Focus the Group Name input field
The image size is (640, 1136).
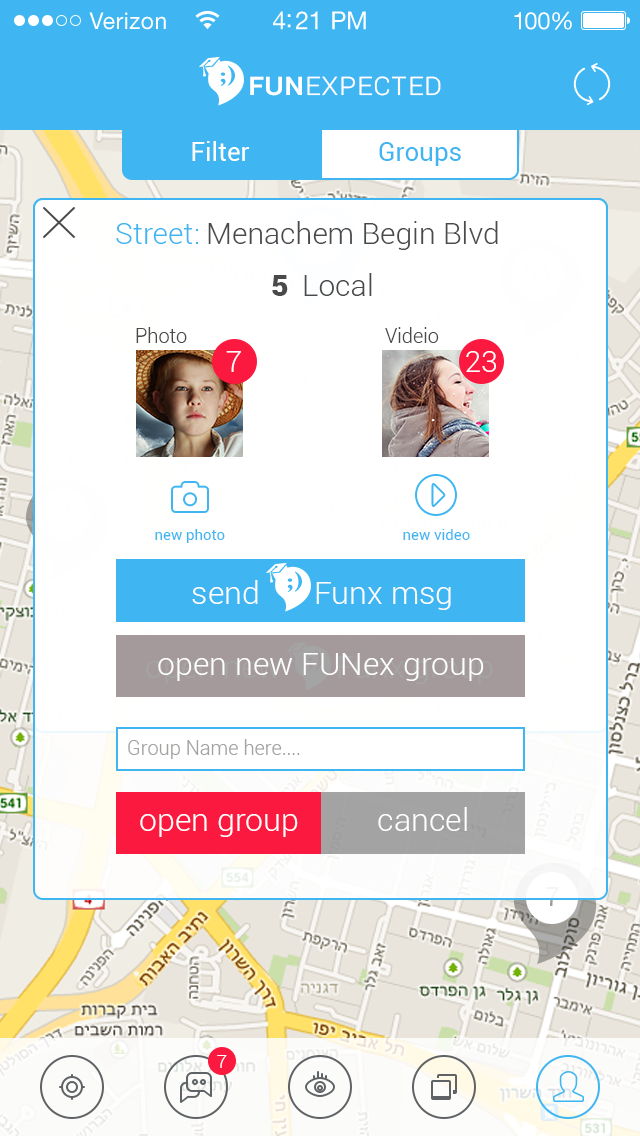click(320, 749)
